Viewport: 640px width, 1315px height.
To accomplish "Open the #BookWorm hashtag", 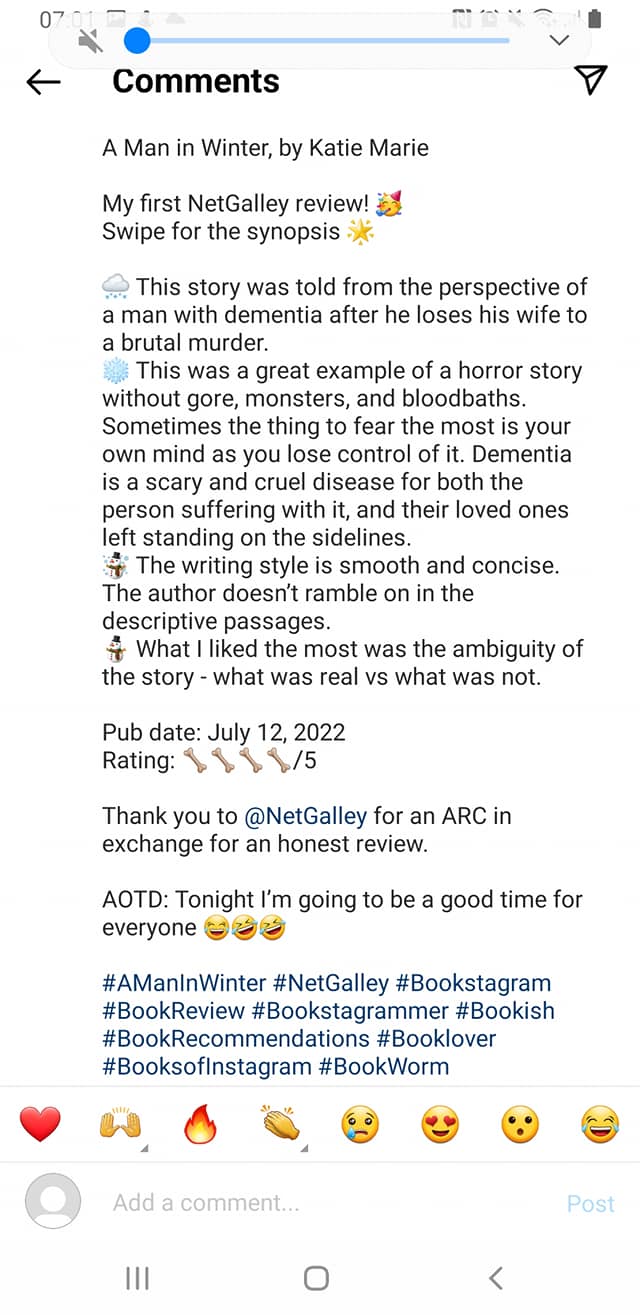I will 383,1067.
